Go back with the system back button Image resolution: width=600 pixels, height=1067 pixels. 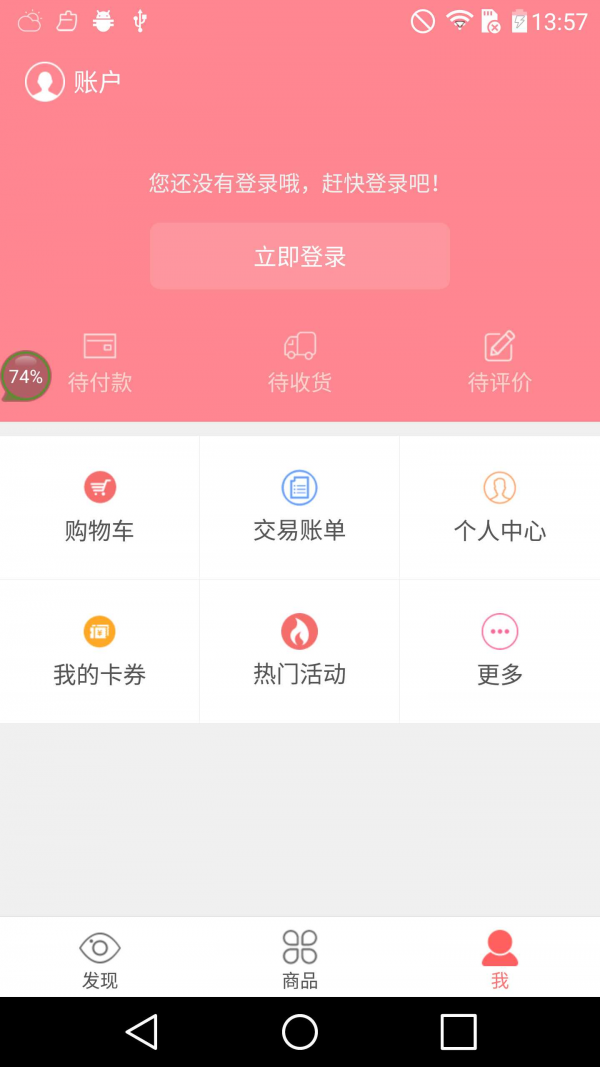[142, 1031]
